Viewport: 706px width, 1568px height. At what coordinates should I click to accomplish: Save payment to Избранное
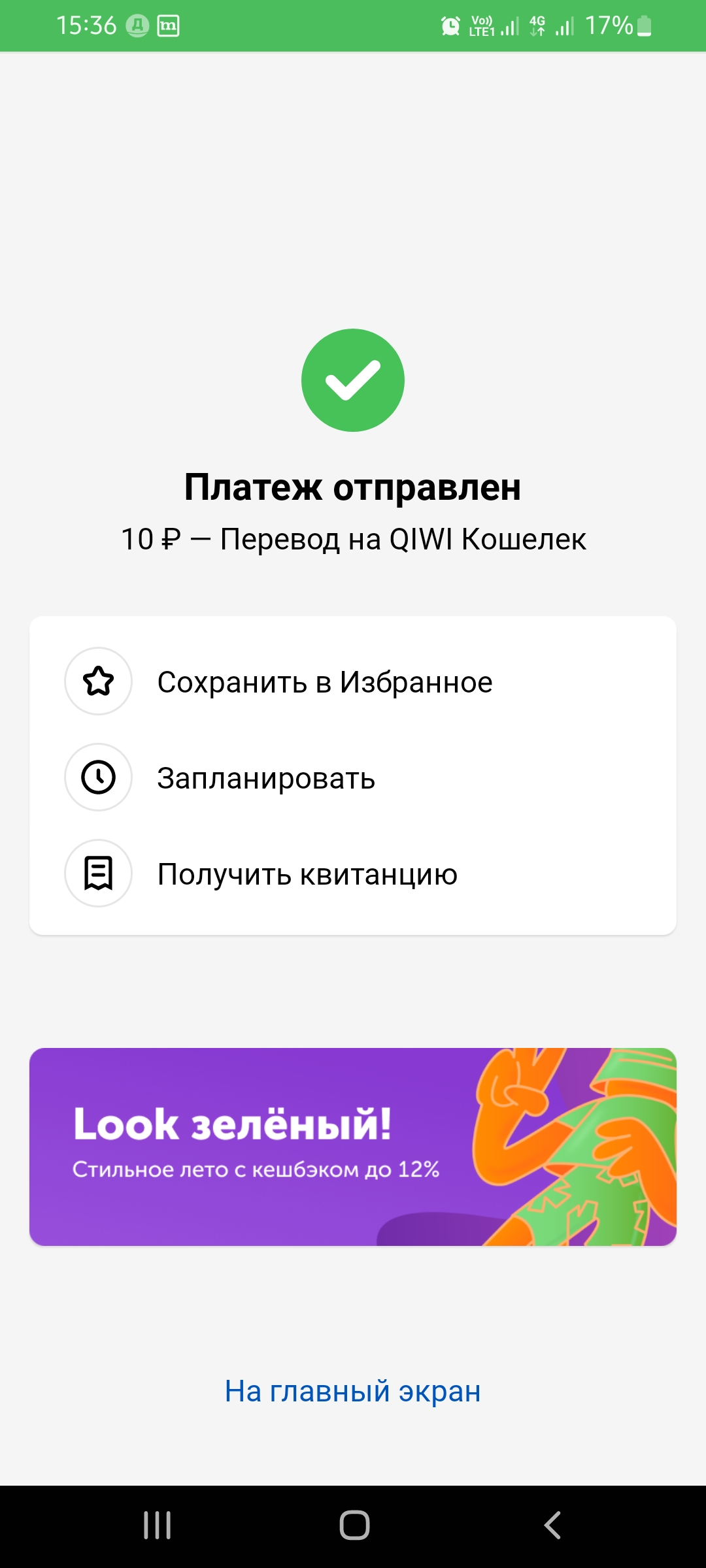(325, 682)
